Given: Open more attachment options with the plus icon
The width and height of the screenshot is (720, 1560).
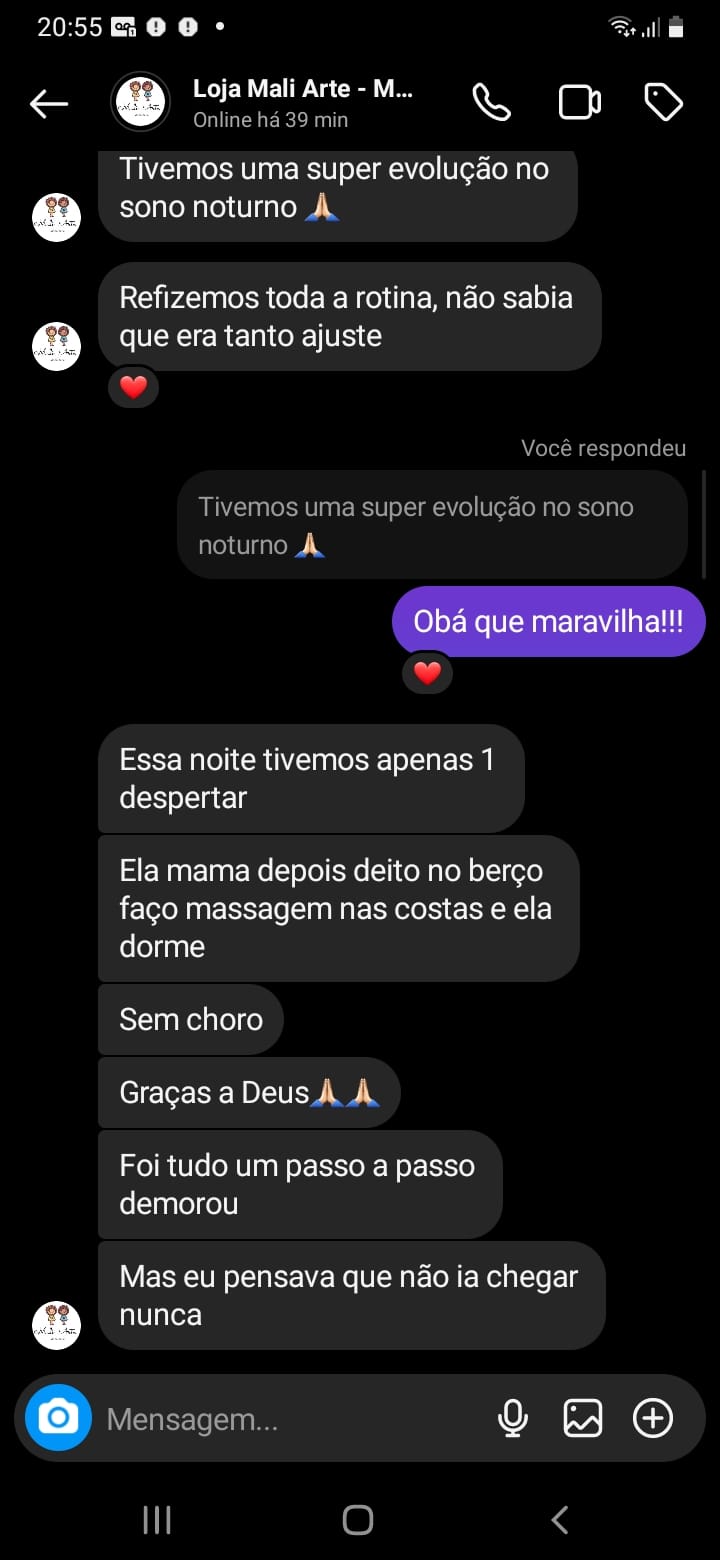Looking at the screenshot, I should pos(653,1417).
